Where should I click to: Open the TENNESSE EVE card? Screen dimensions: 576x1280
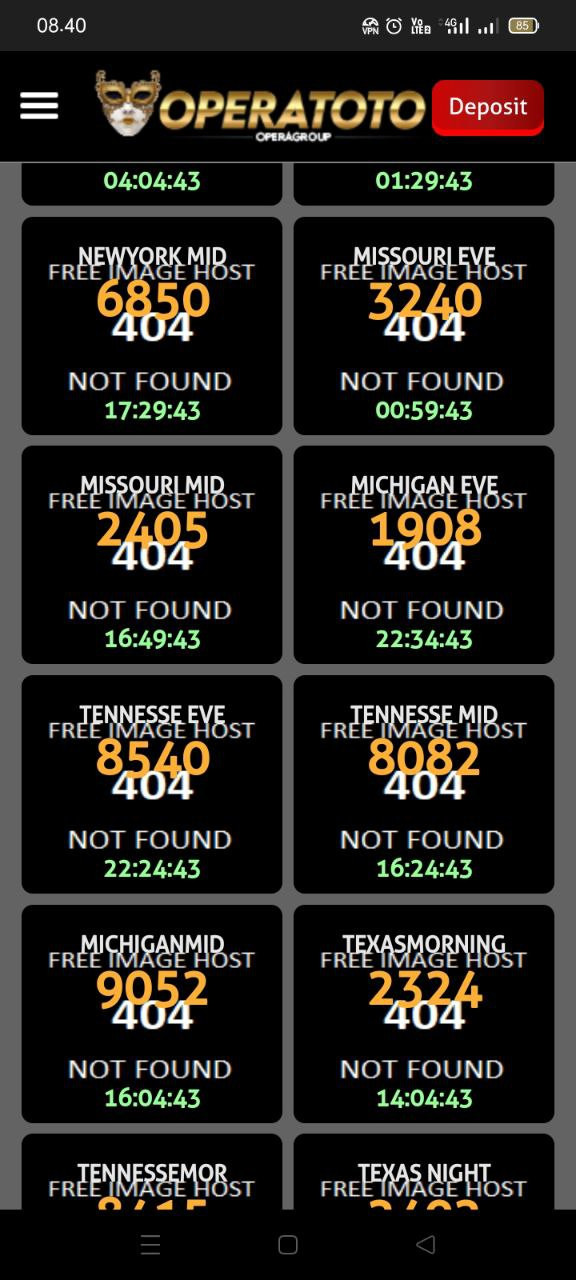click(x=152, y=784)
